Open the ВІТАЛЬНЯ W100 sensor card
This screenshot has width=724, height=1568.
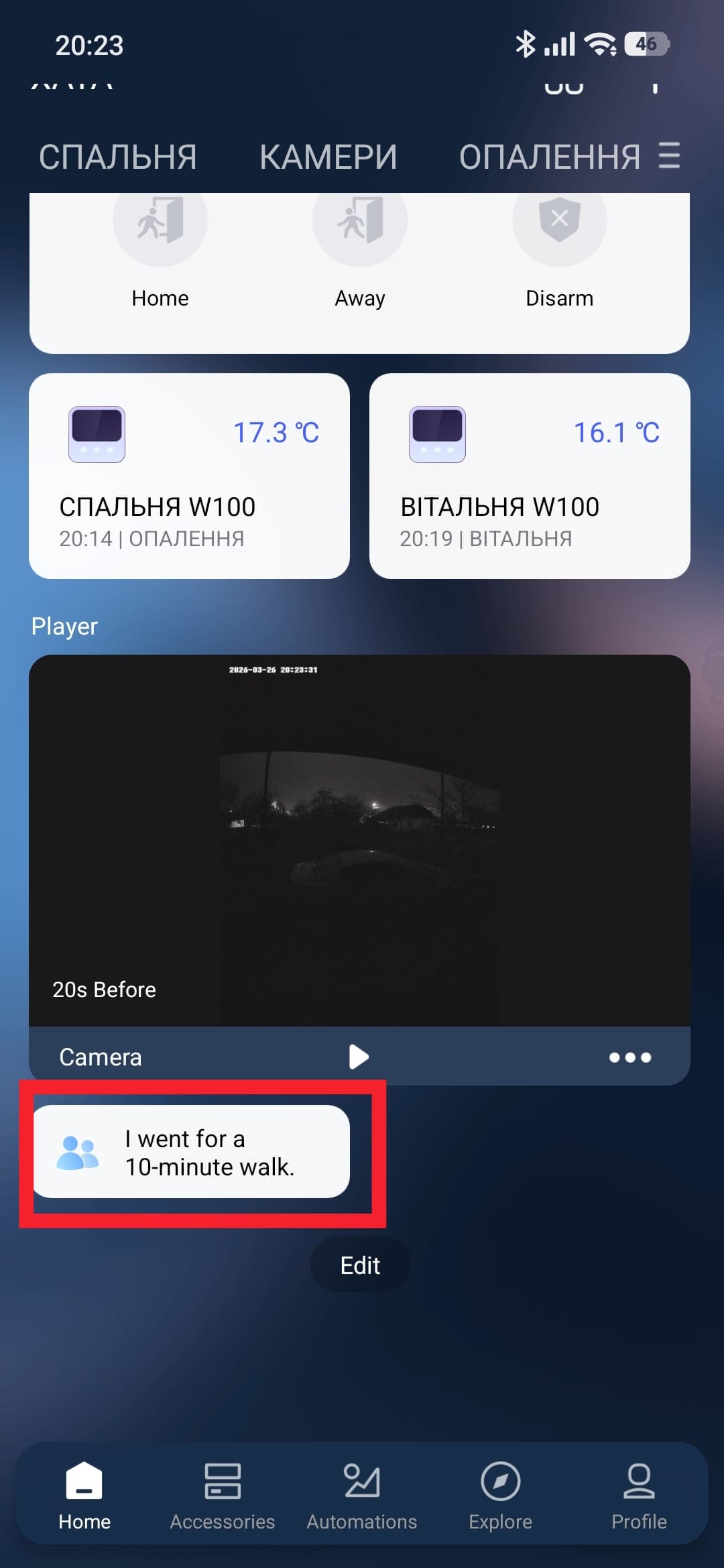tap(530, 476)
